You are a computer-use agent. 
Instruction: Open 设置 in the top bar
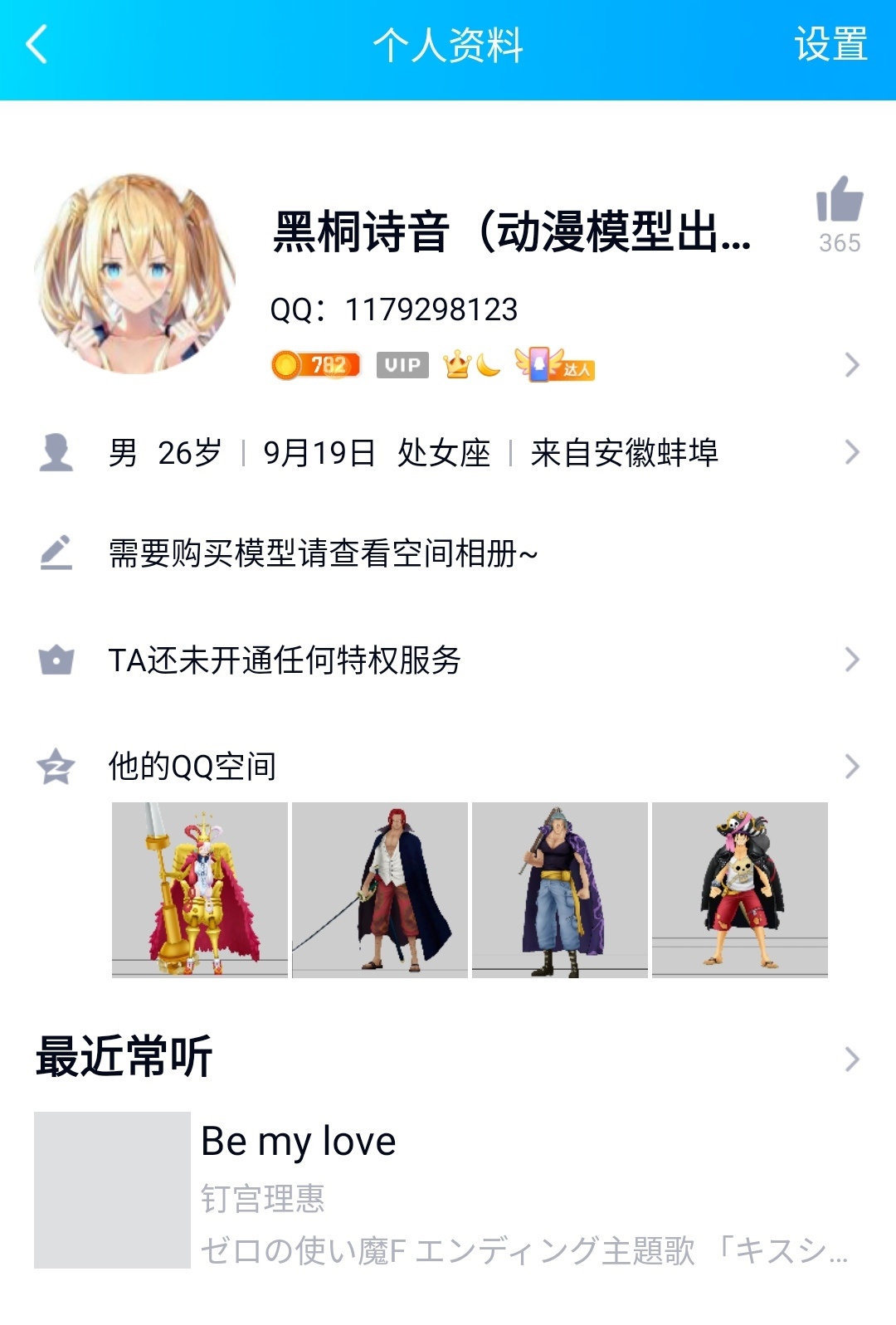pos(830,45)
